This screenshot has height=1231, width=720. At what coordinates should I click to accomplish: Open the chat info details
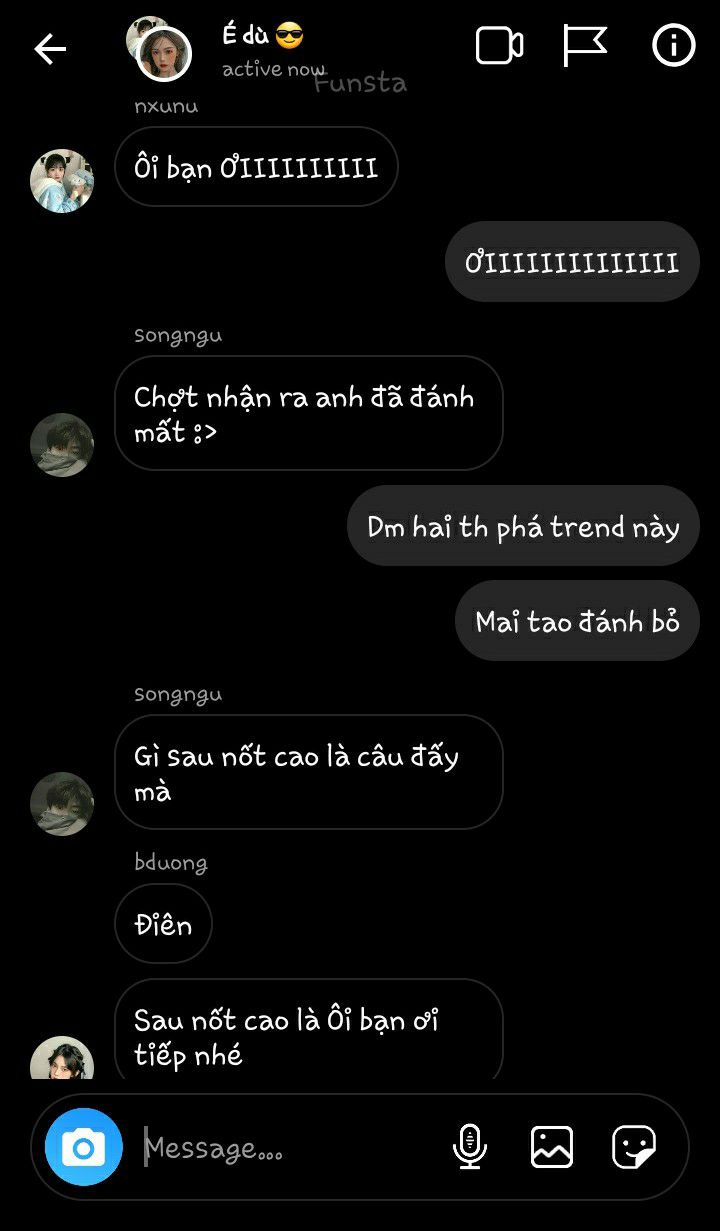673,46
